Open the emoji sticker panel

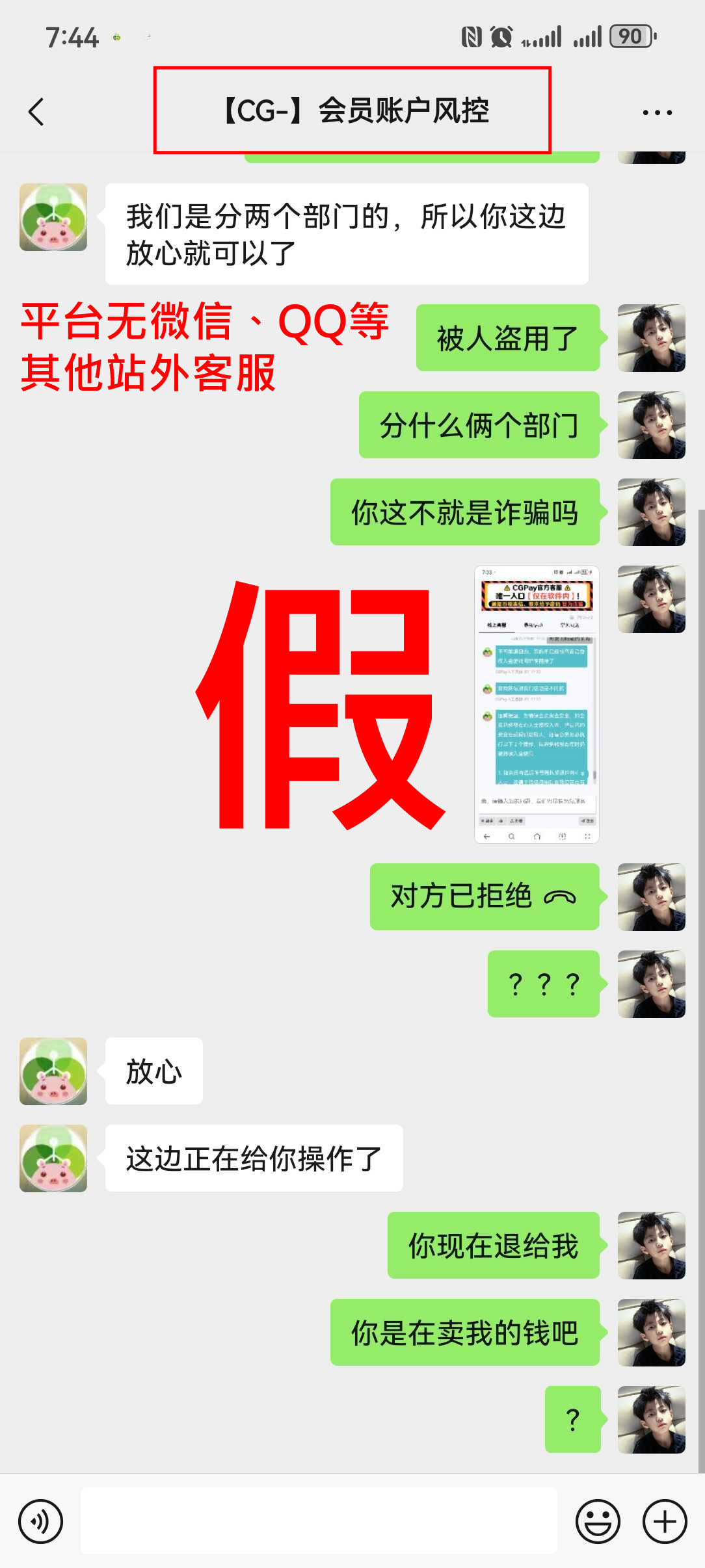[x=598, y=1521]
